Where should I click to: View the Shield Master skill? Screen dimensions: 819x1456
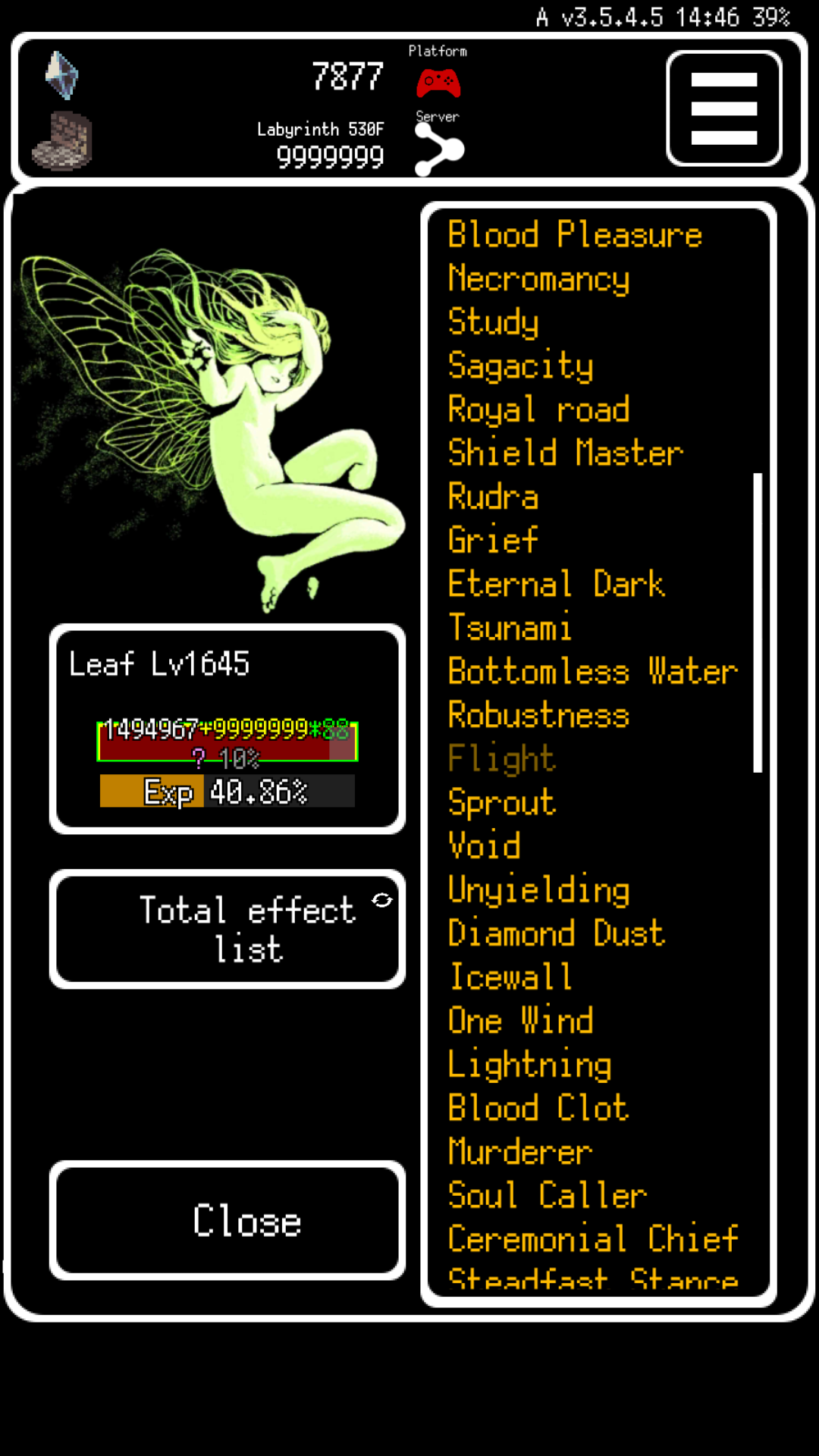point(565,453)
